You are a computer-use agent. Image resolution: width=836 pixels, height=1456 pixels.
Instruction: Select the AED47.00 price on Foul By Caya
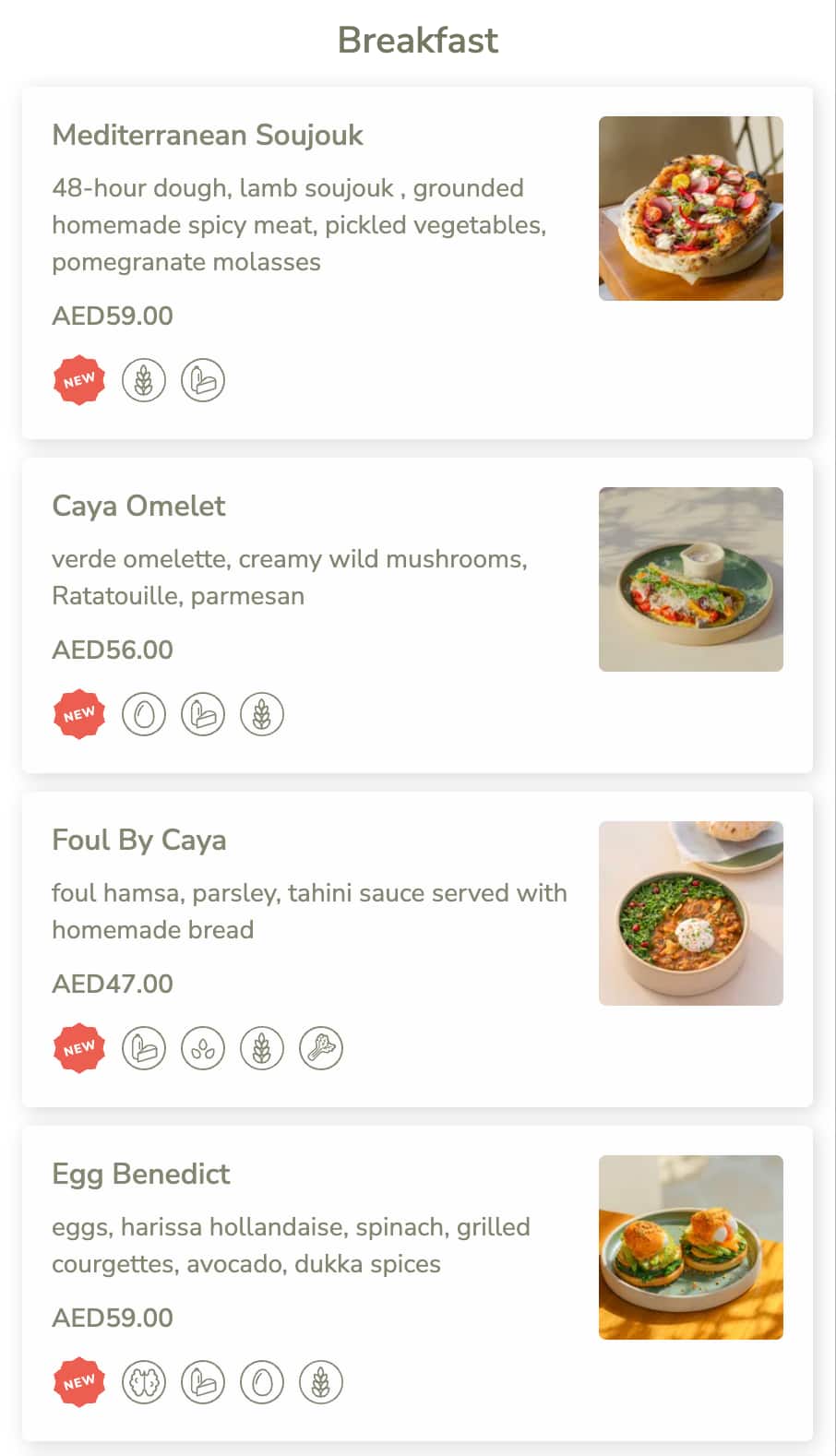111,984
